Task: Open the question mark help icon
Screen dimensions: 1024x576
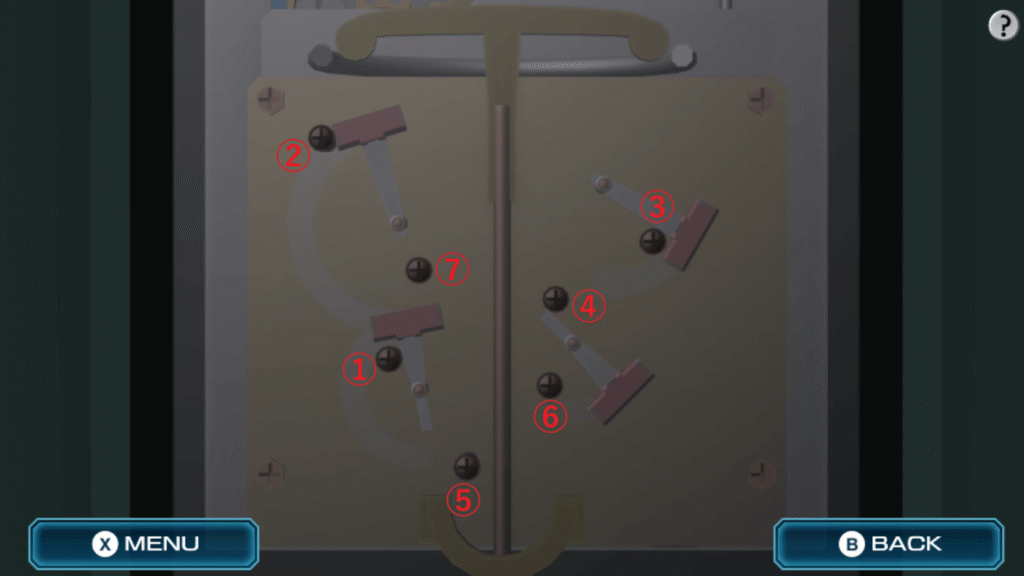Action: (x=1002, y=26)
